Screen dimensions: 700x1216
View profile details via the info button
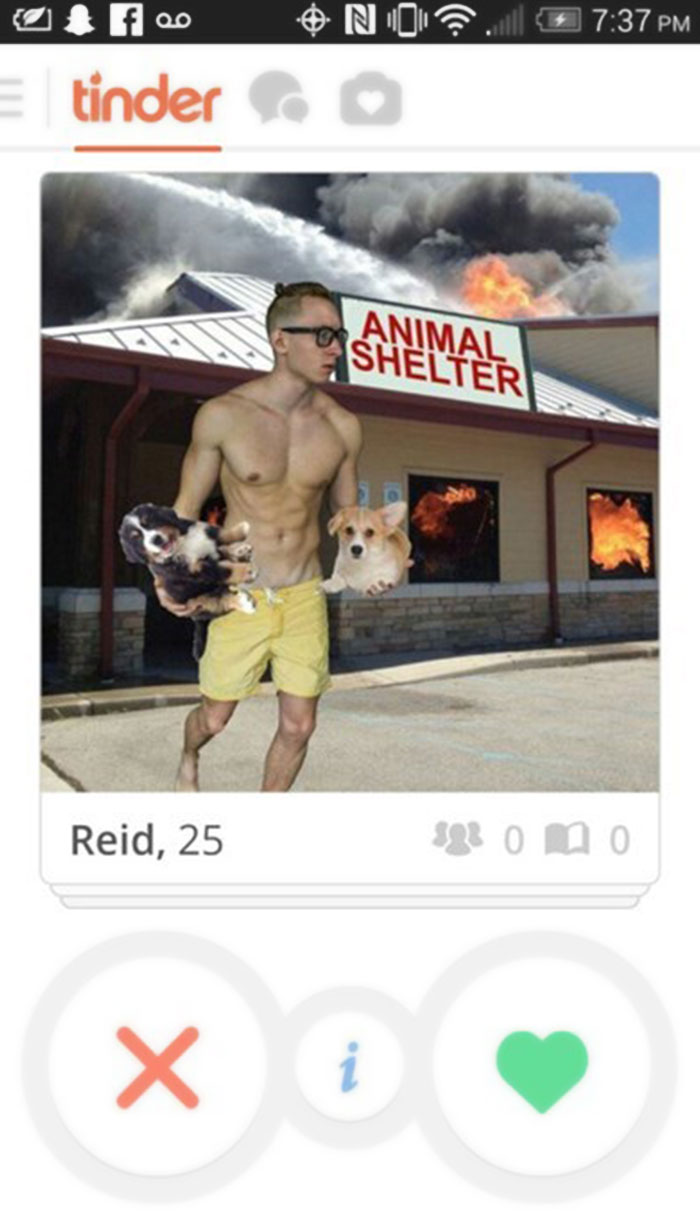tap(349, 1067)
